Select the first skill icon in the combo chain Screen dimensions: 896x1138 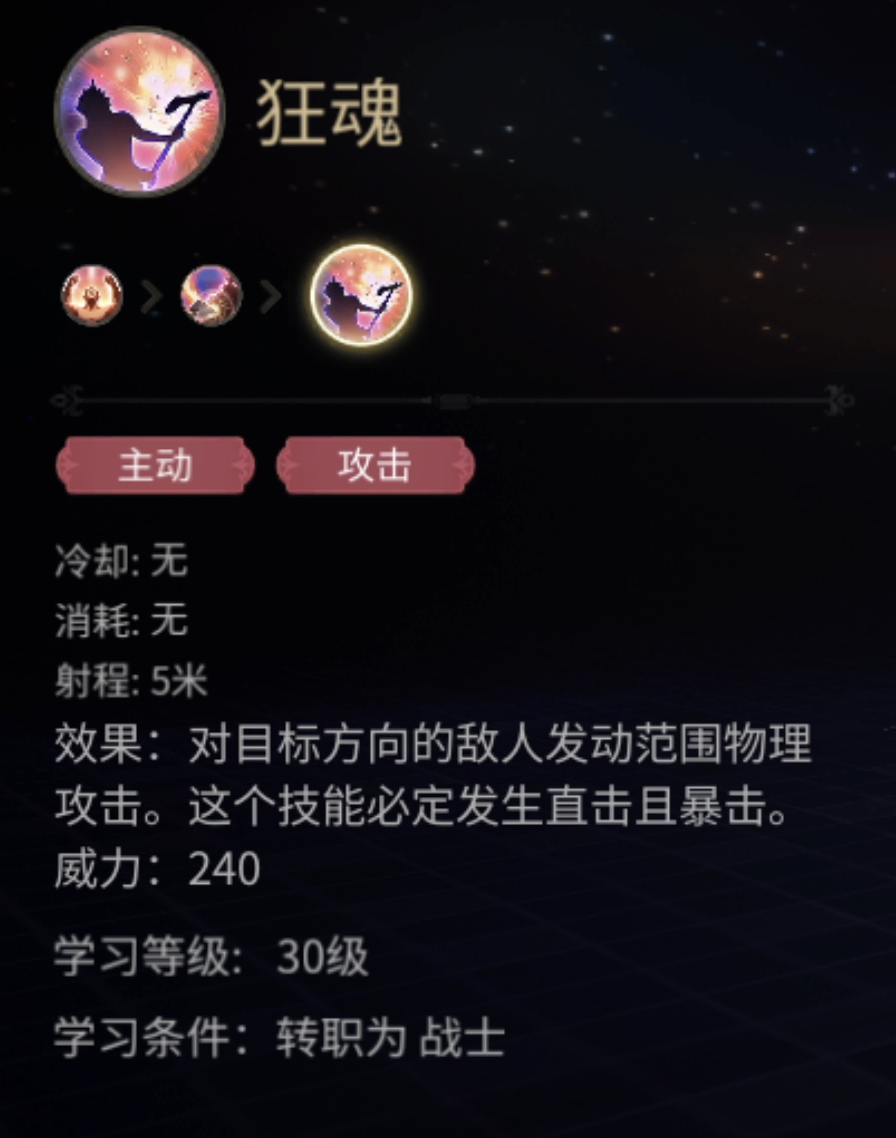(x=92, y=296)
